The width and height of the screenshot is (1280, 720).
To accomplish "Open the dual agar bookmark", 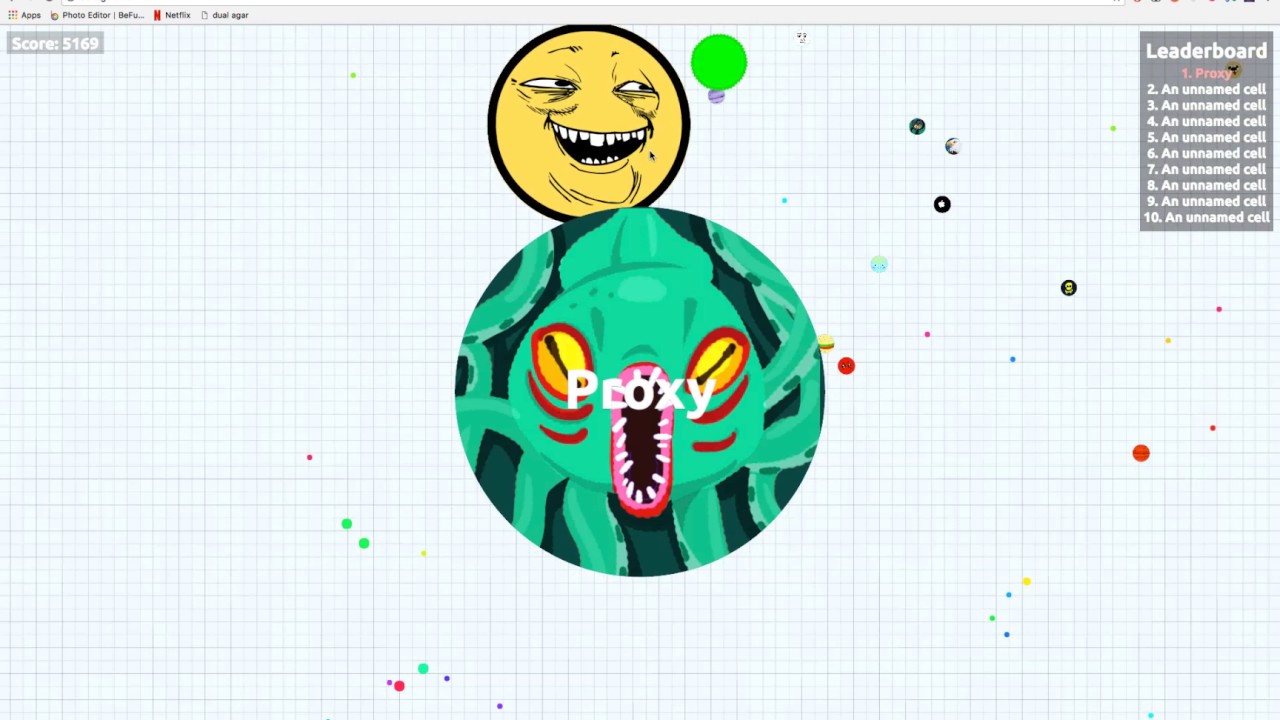I will tap(225, 15).
